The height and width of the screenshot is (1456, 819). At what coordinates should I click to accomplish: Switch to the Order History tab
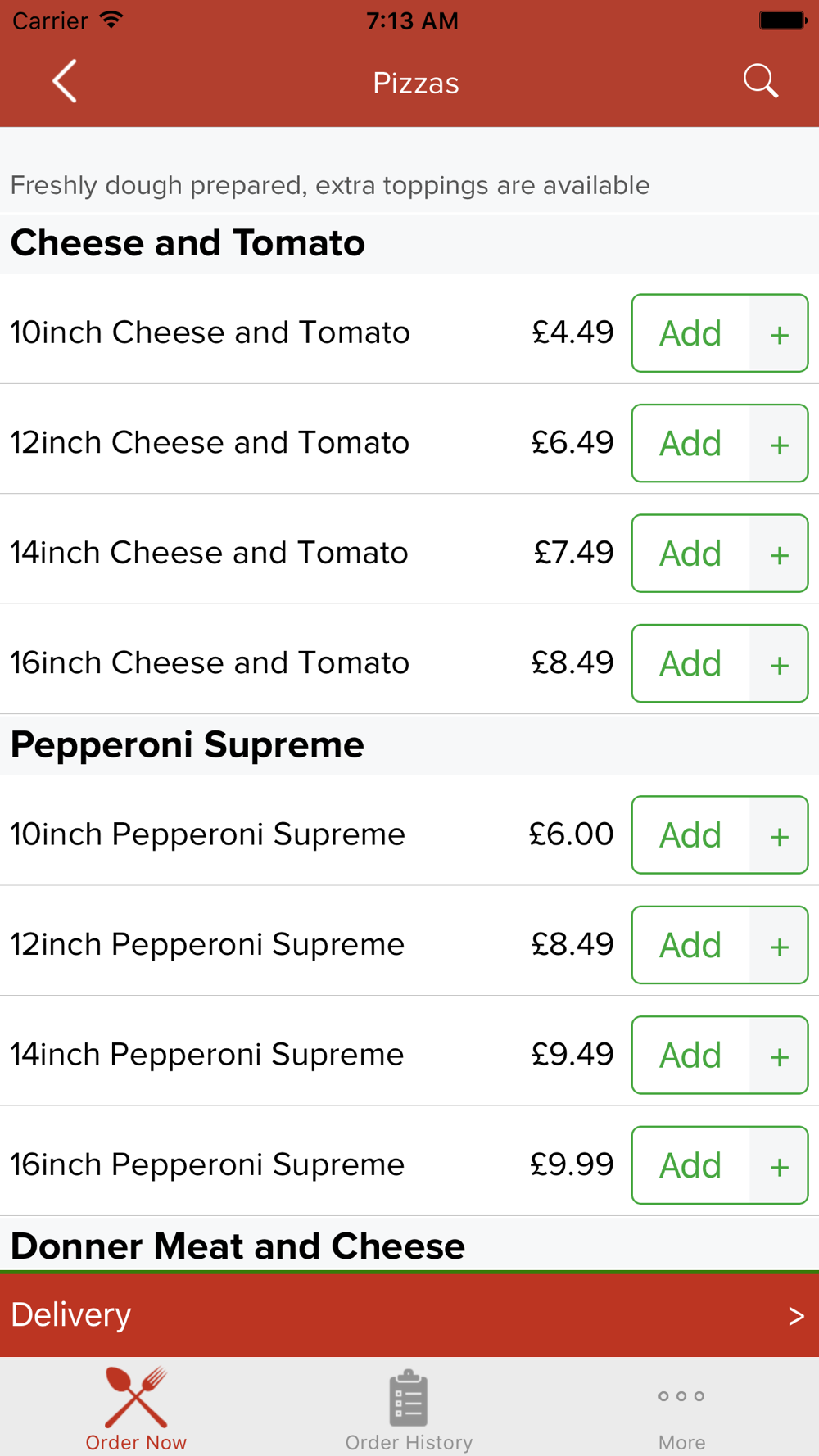click(409, 1409)
